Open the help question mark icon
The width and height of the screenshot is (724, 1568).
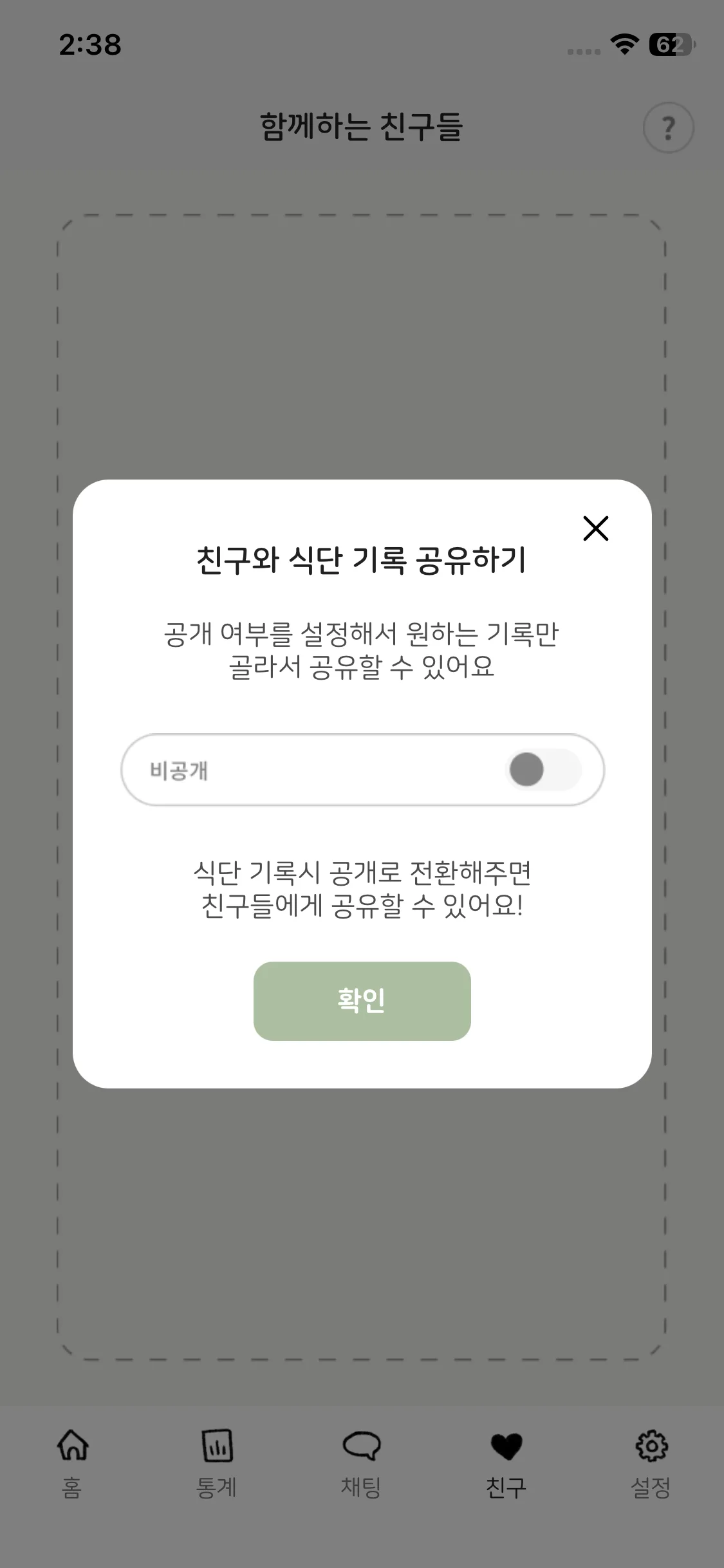668,127
